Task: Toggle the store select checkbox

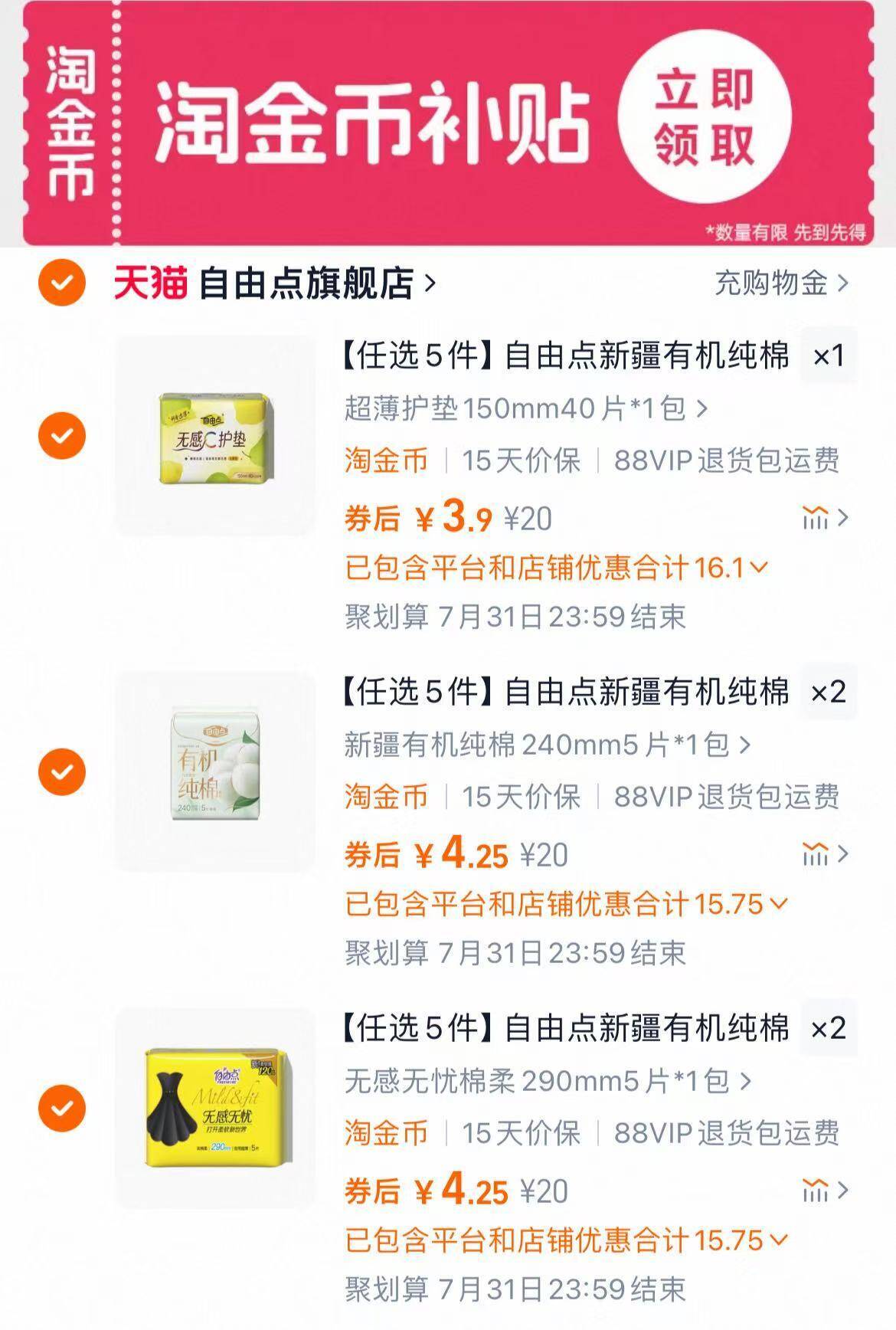Action: click(64, 283)
